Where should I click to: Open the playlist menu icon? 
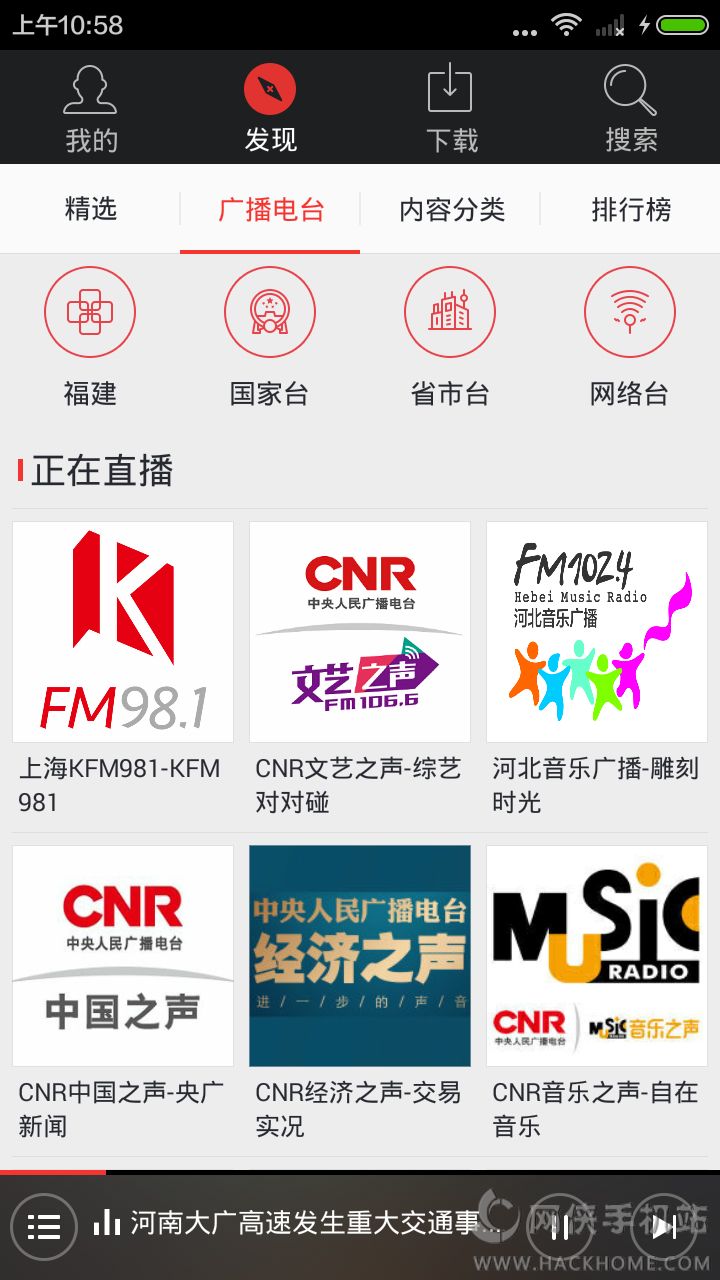tap(44, 1226)
